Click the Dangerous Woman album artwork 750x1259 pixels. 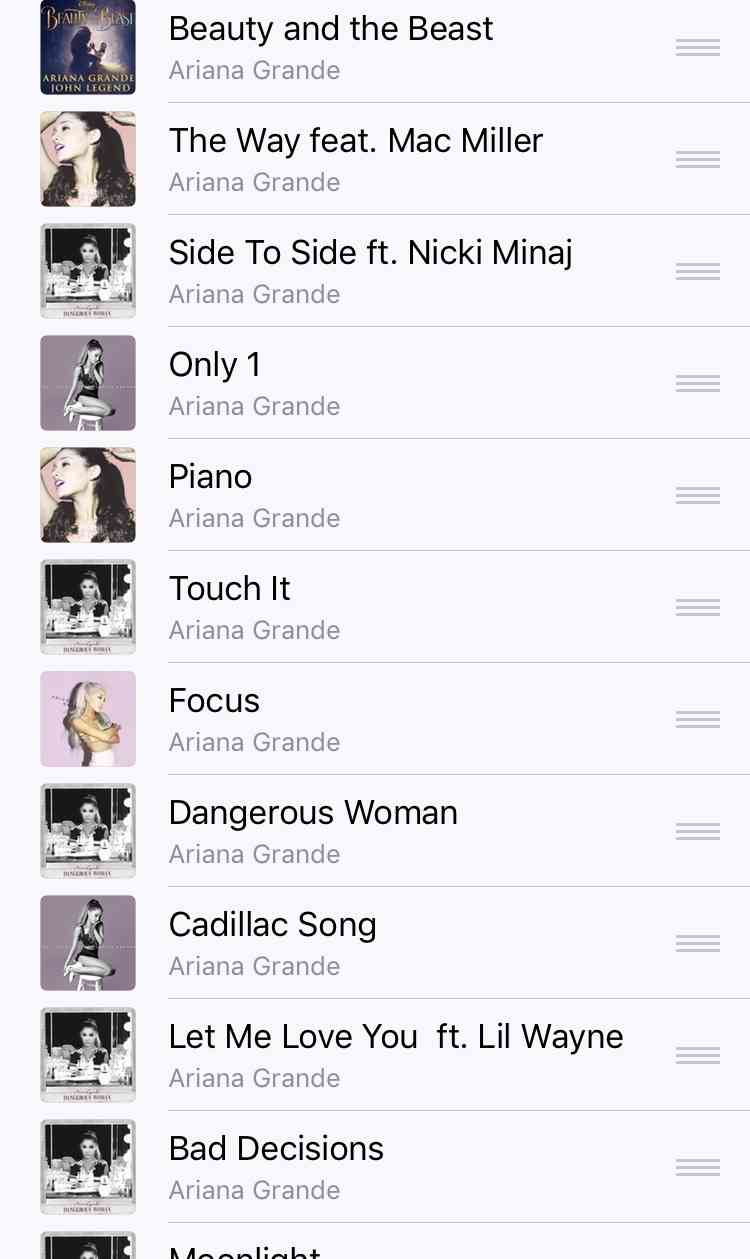point(87,831)
